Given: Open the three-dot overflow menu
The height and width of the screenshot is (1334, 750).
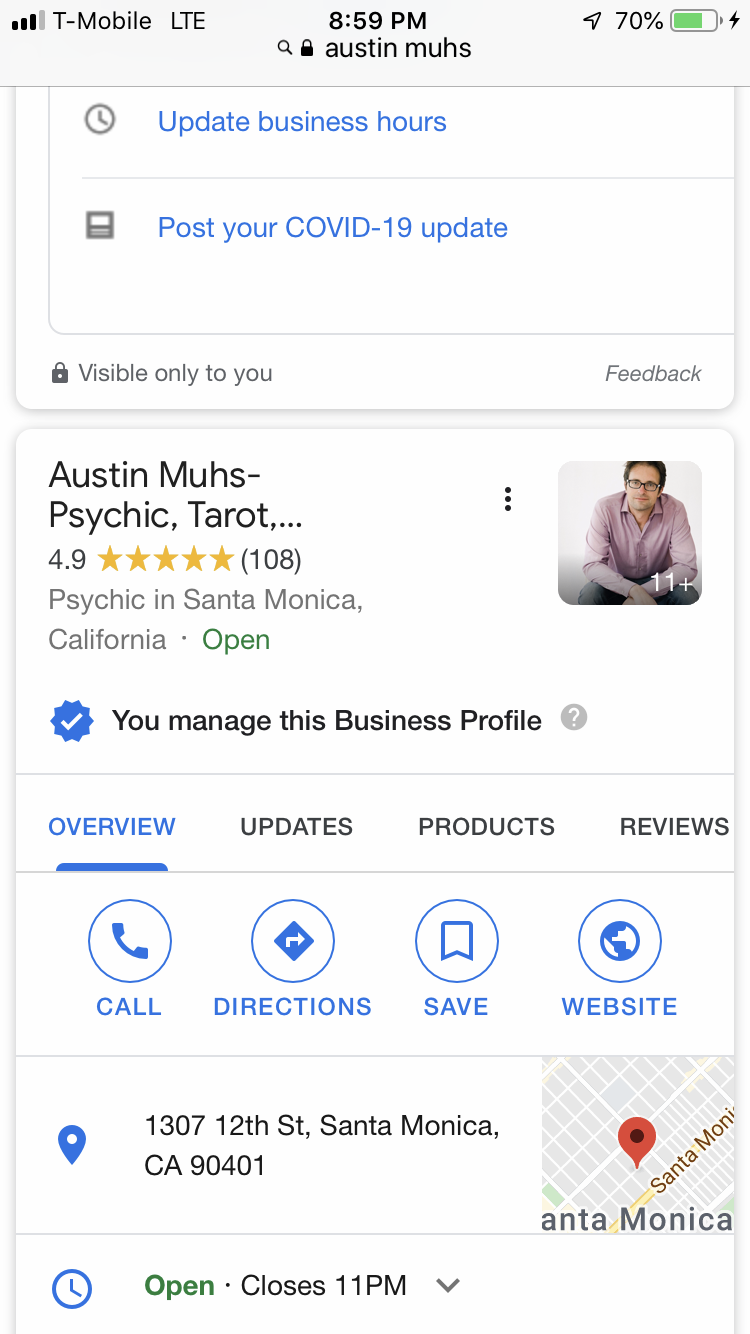Looking at the screenshot, I should [508, 498].
